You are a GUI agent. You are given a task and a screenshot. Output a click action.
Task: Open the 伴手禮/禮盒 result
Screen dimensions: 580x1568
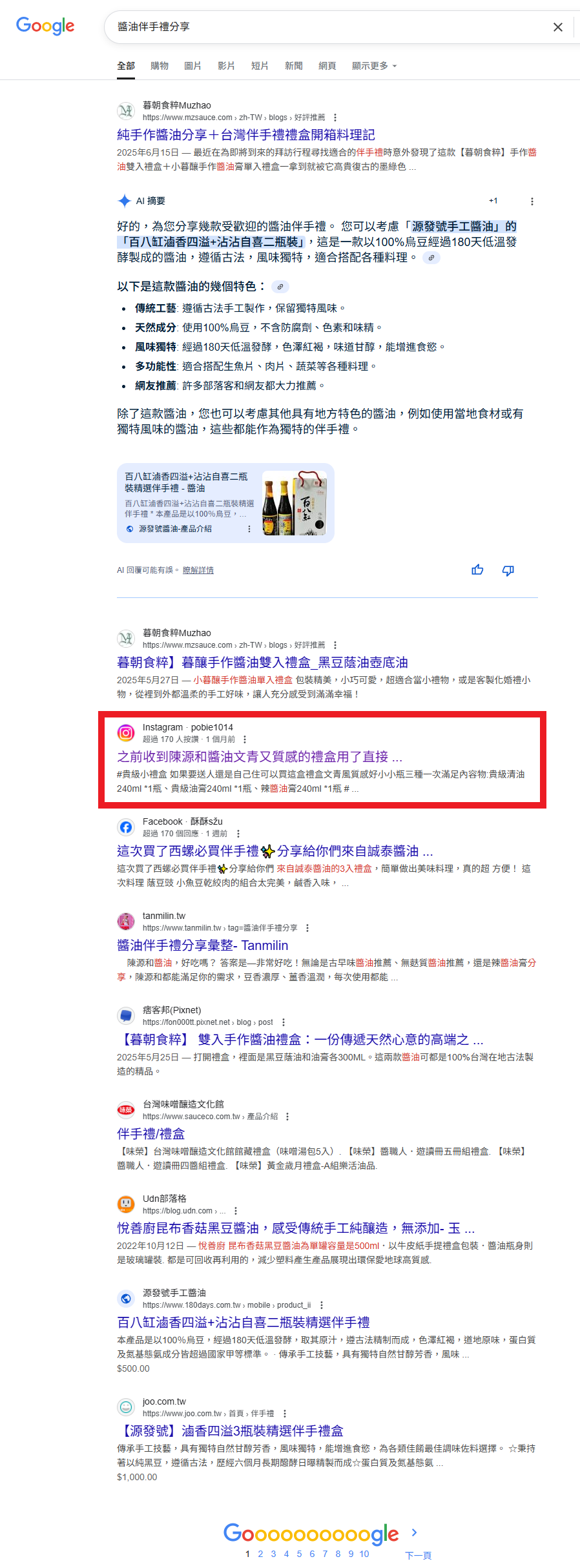150,1133
